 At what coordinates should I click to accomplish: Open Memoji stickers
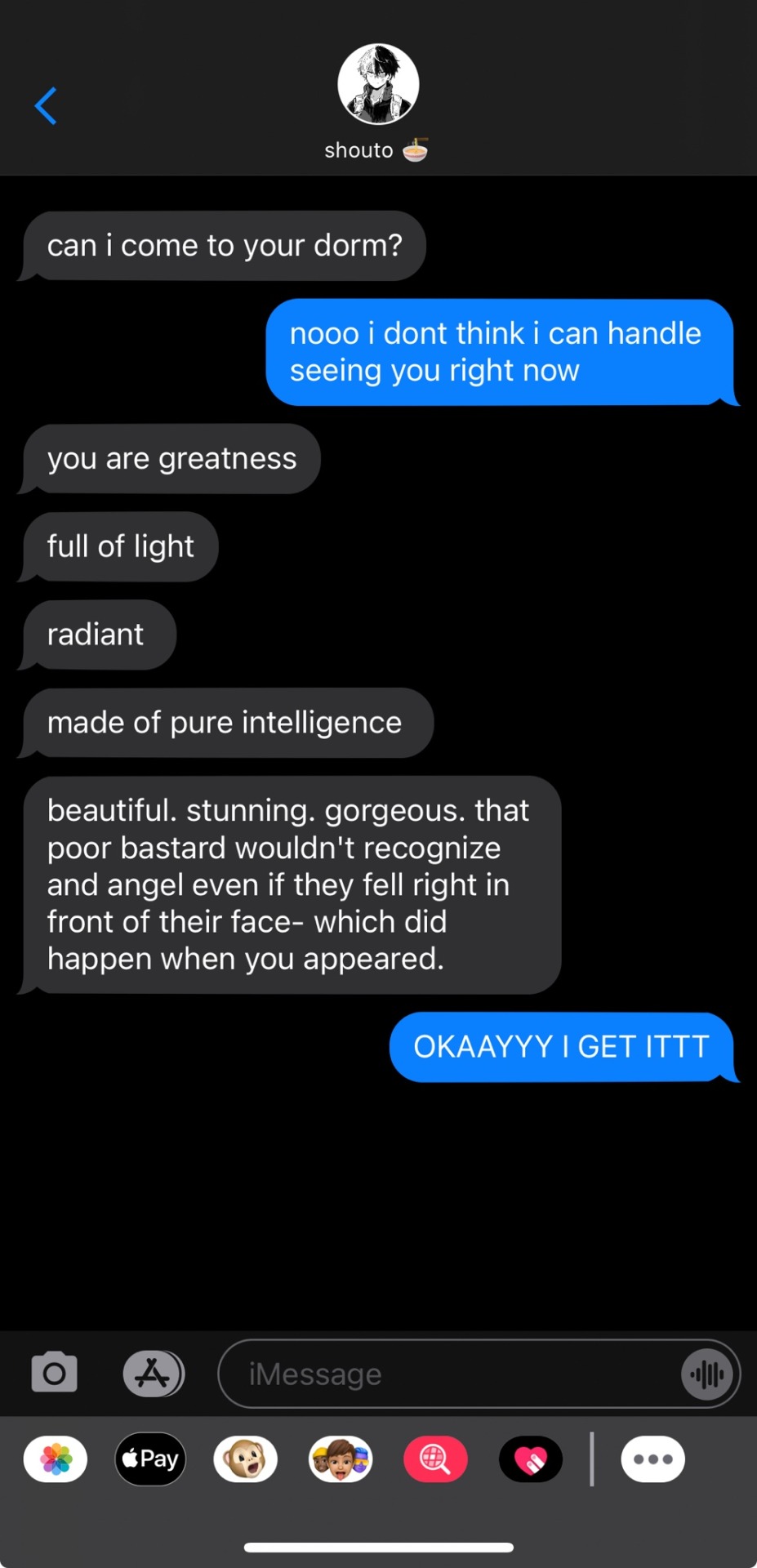(341, 1459)
